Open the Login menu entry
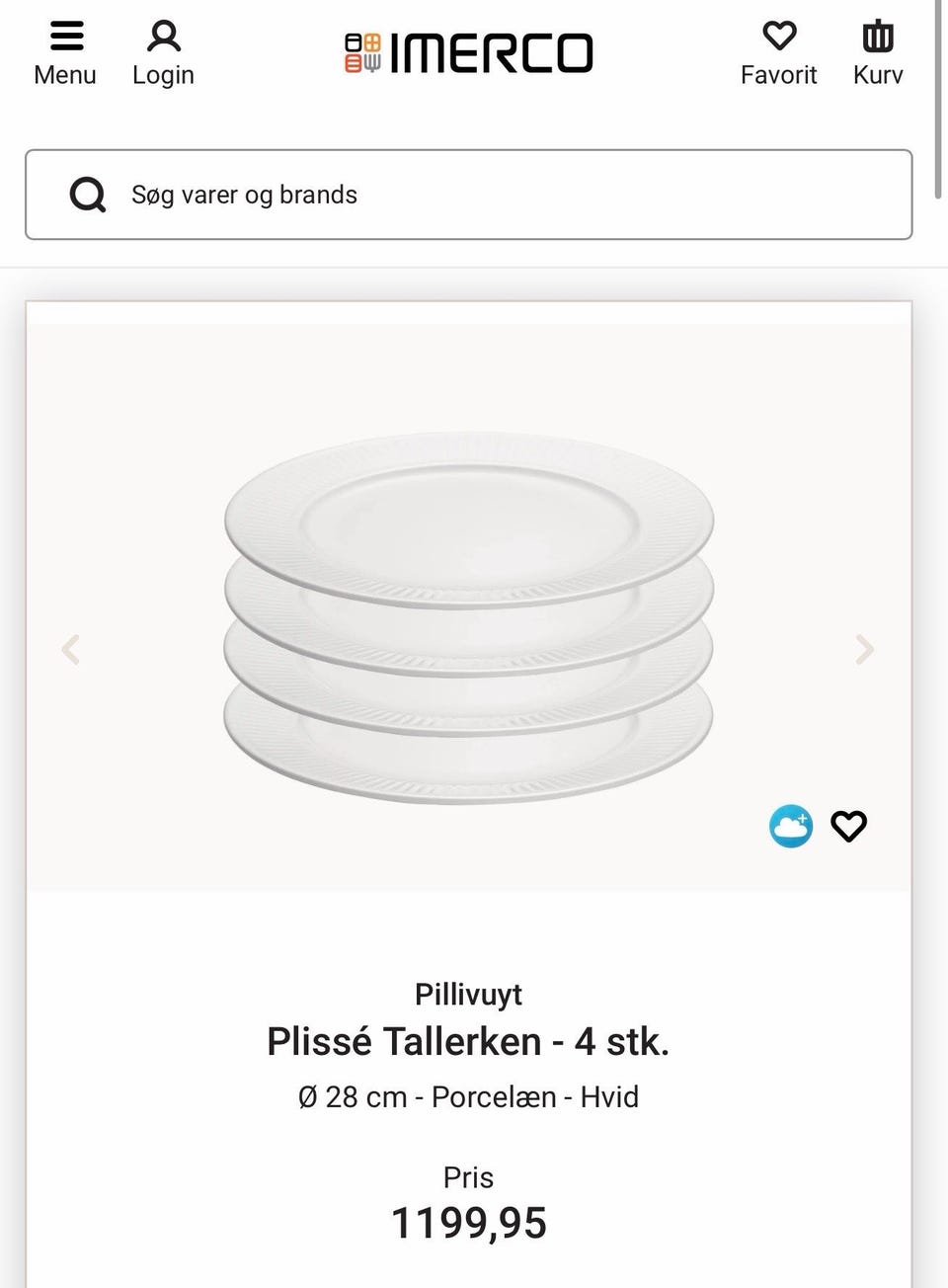The height and width of the screenshot is (1288, 948). click(x=163, y=74)
